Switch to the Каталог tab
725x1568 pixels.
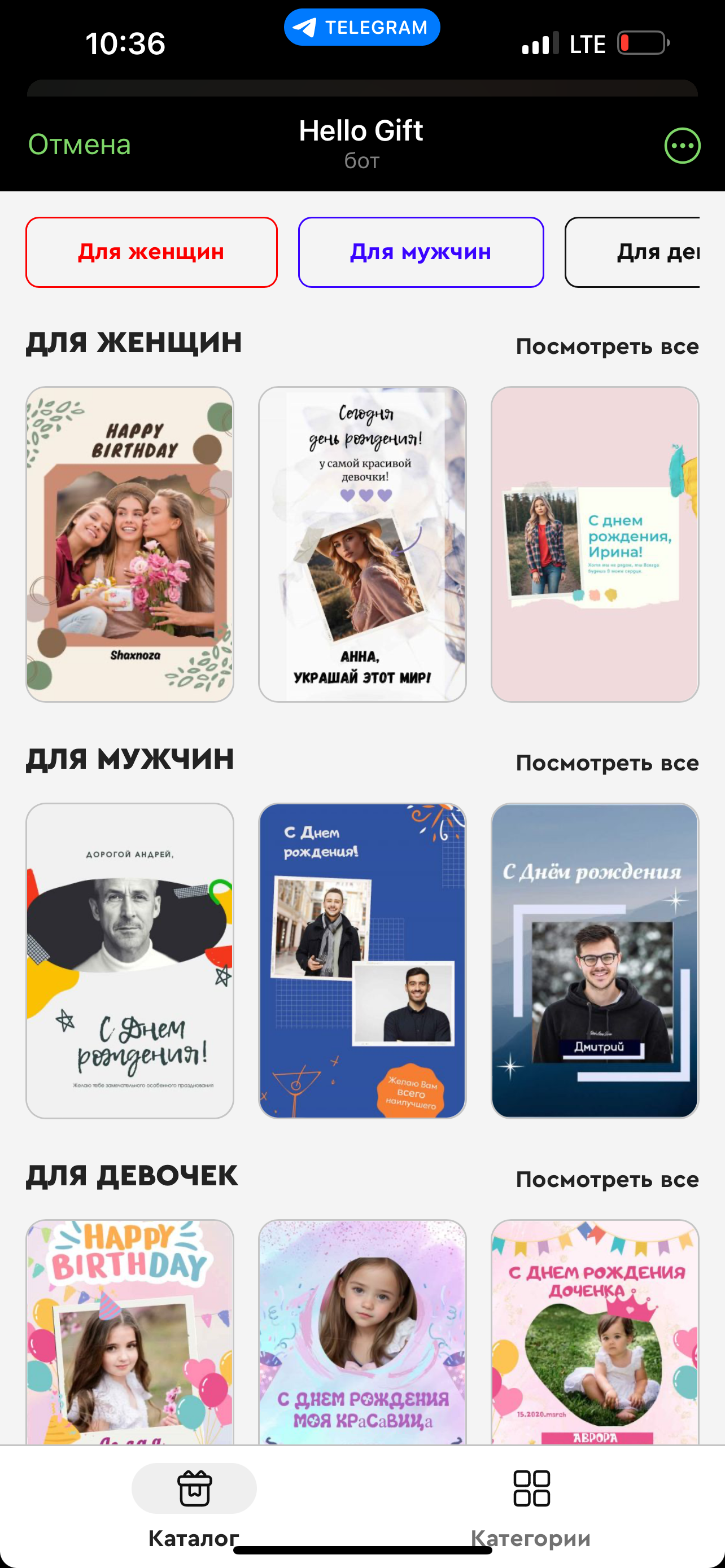pos(194,1504)
